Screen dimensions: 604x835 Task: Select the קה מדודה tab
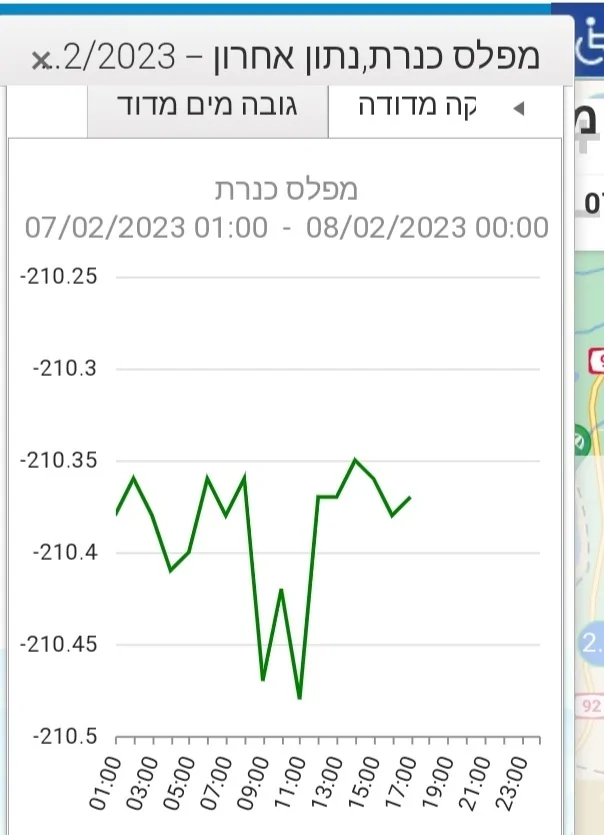click(418, 108)
